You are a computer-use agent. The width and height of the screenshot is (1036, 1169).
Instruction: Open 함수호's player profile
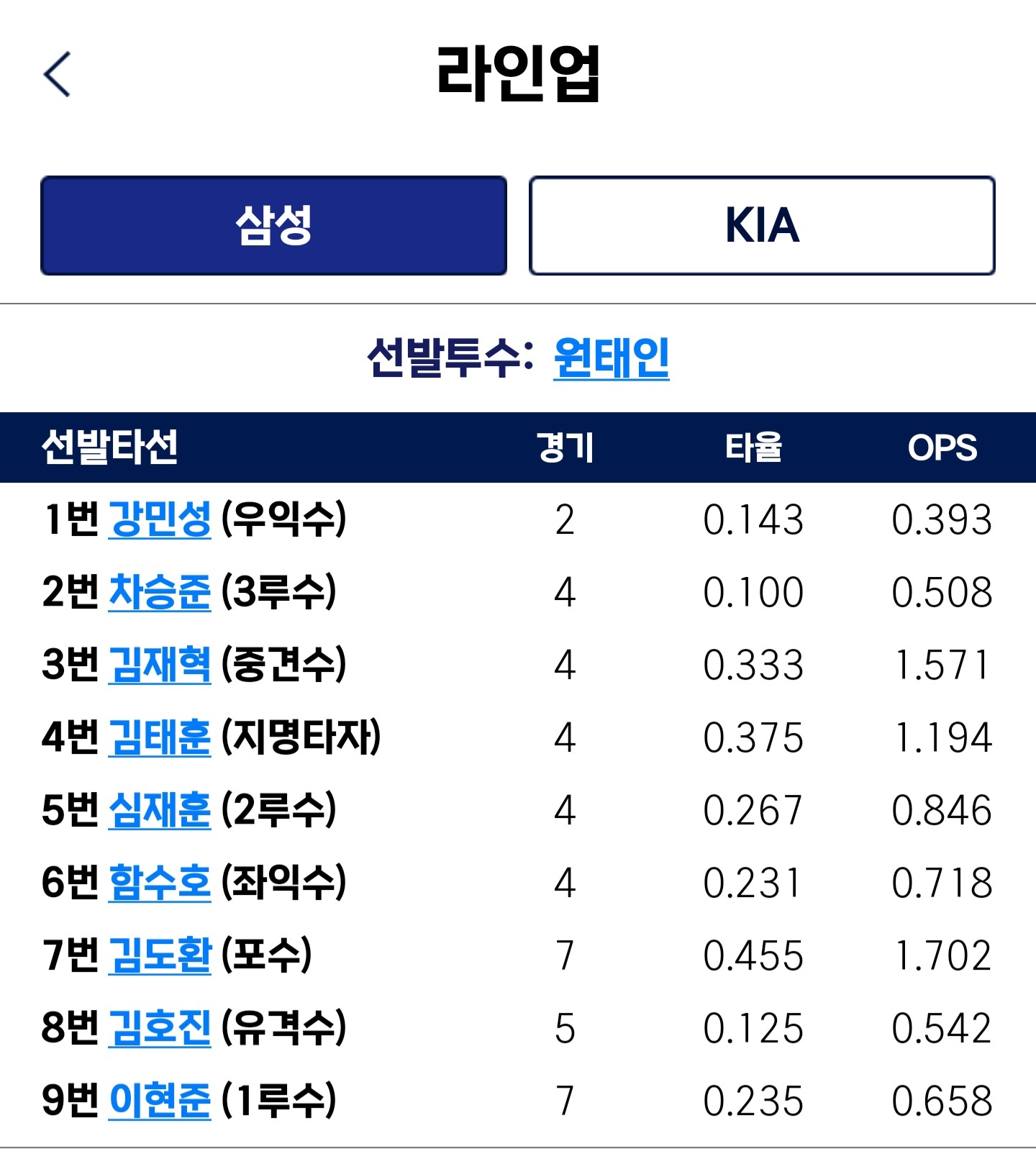(160, 882)
